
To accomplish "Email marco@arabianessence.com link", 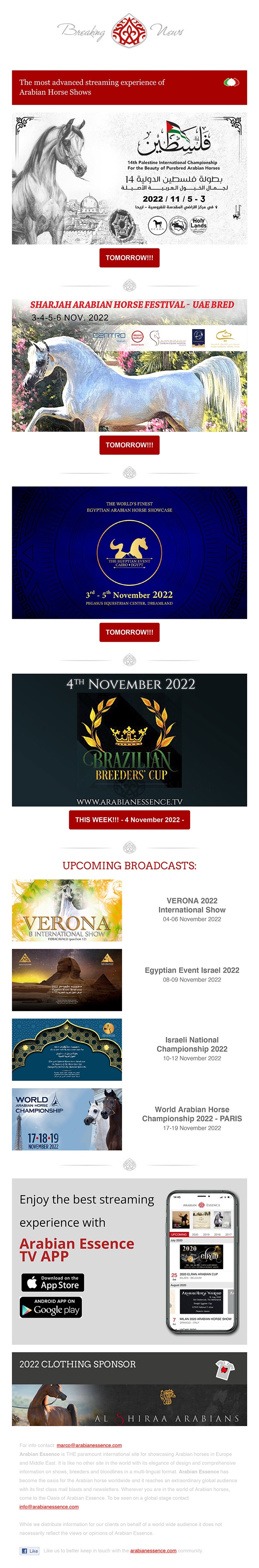I will click(89, 1445).
